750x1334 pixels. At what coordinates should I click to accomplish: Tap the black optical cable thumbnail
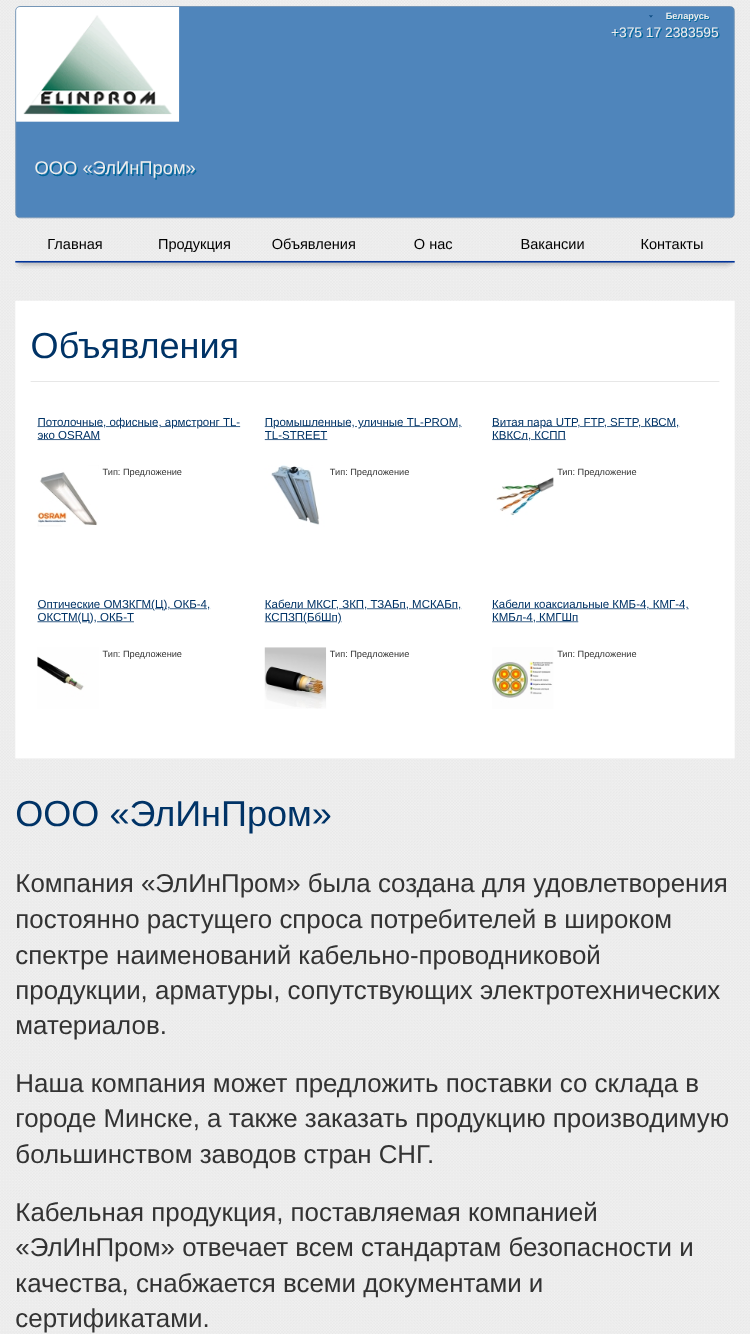(x=67, y=678)
